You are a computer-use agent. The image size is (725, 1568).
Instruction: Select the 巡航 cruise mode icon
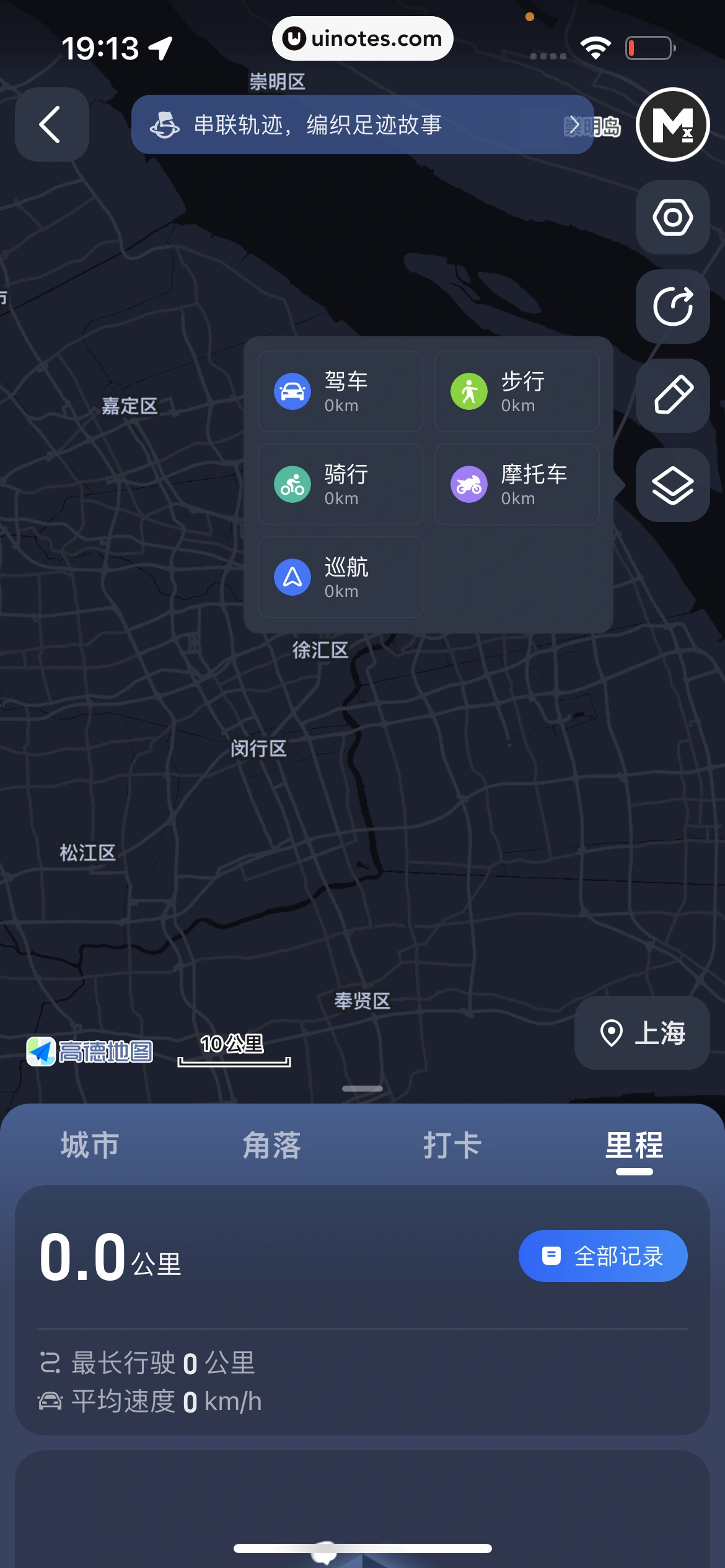[x=292, y=577]
